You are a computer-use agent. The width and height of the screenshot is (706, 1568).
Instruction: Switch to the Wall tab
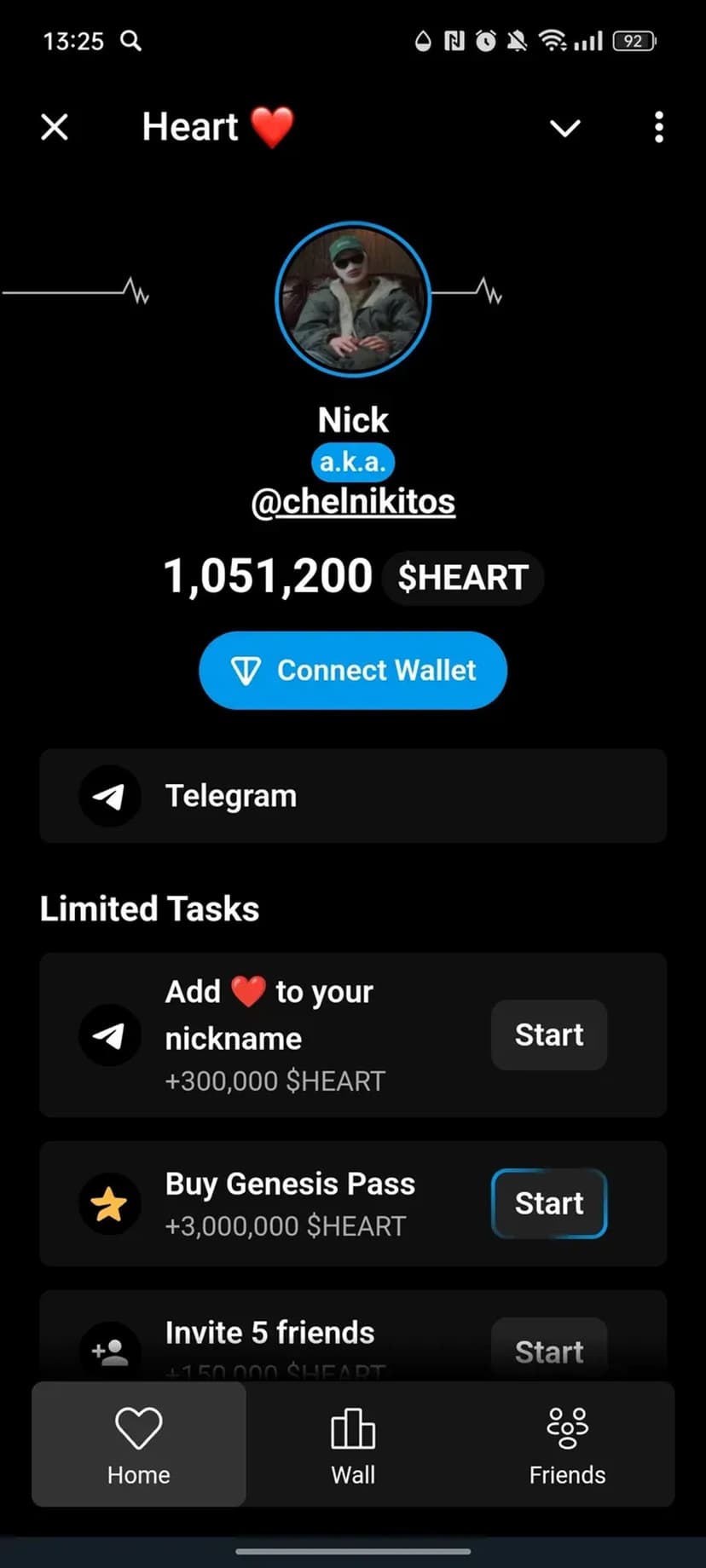353,1445
